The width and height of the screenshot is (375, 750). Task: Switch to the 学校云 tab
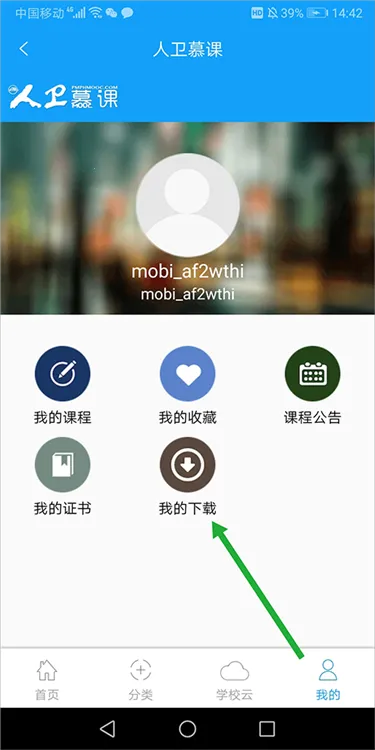[x=234, y=679]
